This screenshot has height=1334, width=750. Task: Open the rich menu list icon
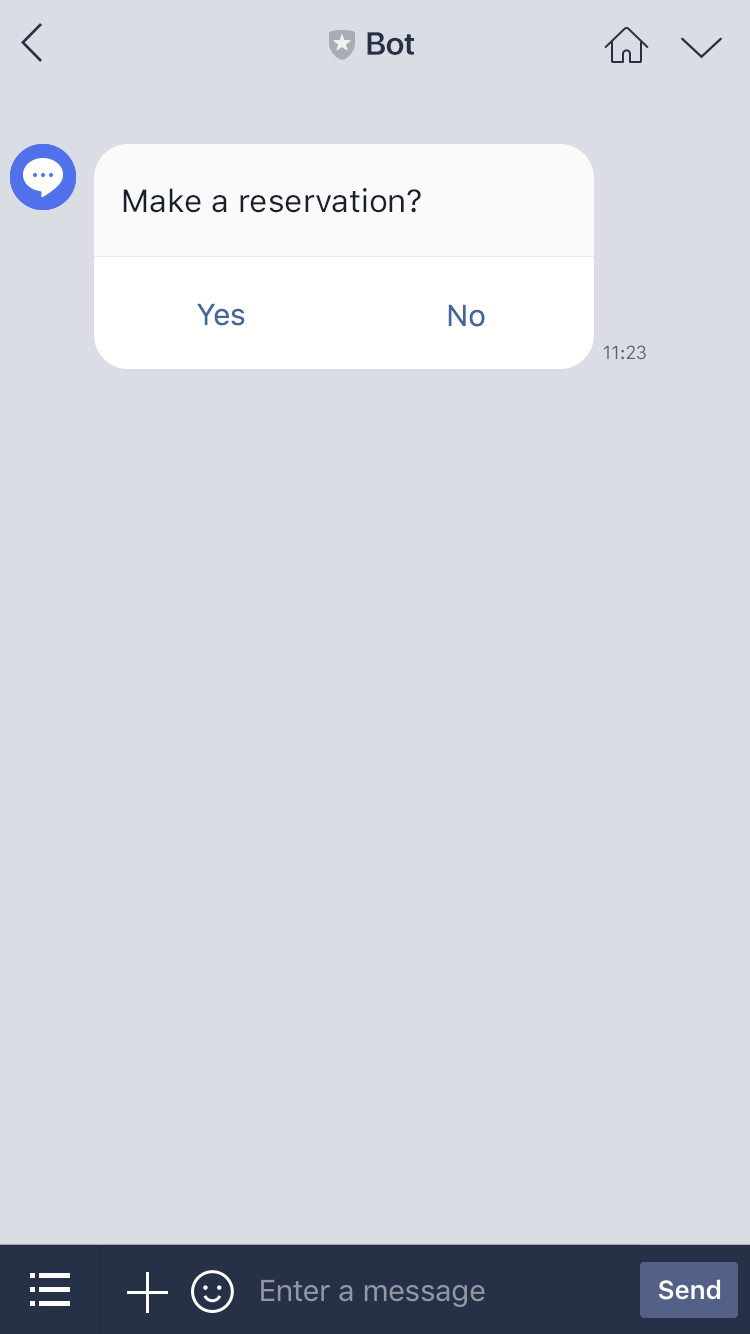(x=50, y=1290)
